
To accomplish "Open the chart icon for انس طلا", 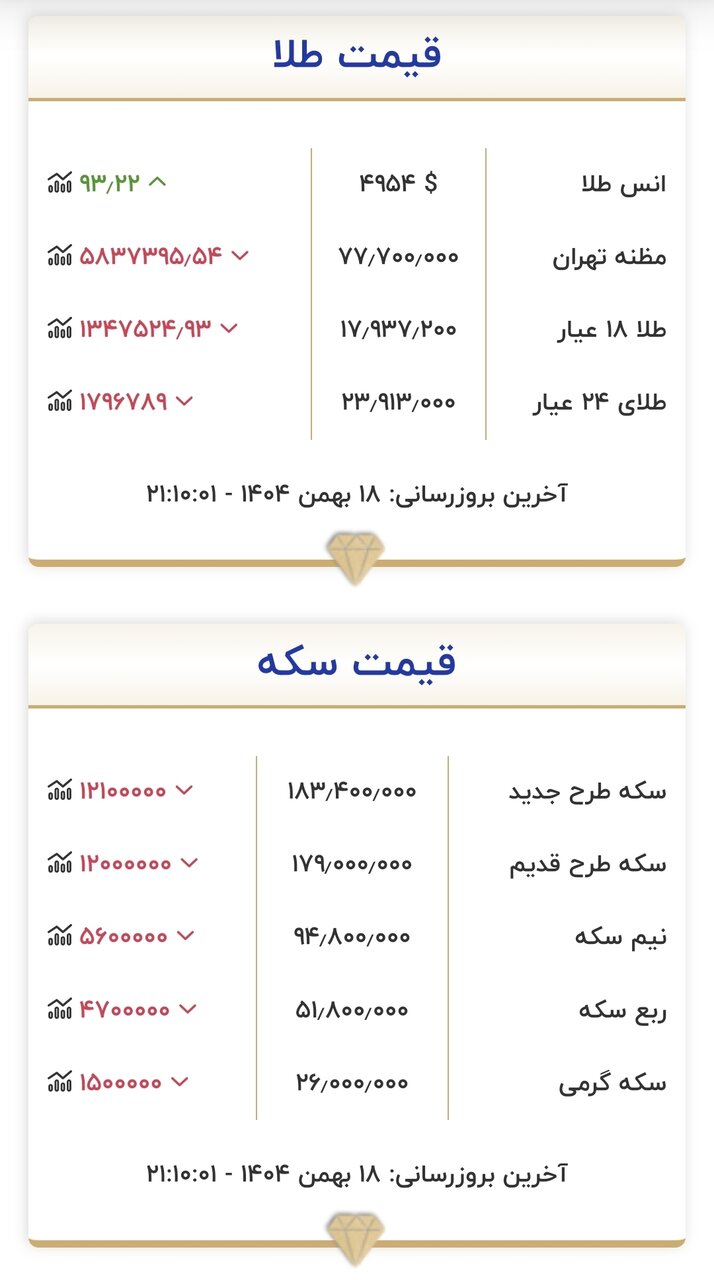I will tap(60, 183).
